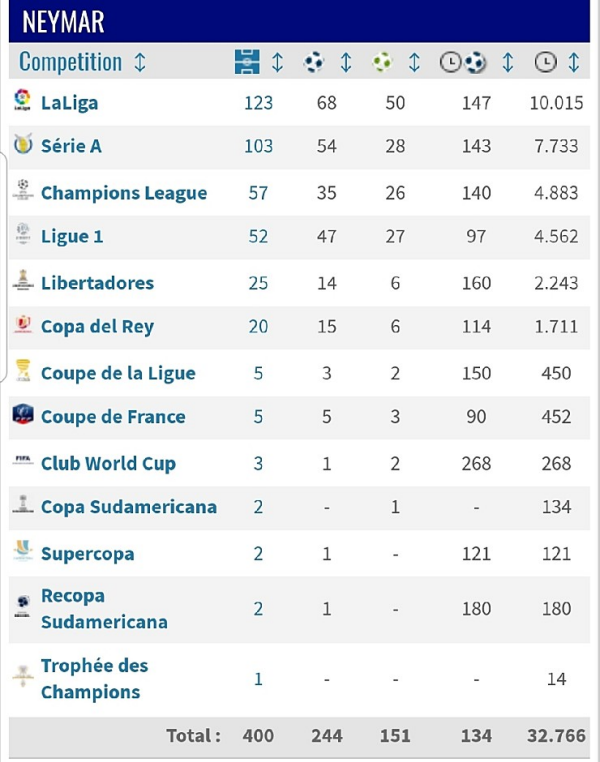Open Libertadores competition page
The height and width of the screenshot is (762, 600).
click(x=97, y=283)
